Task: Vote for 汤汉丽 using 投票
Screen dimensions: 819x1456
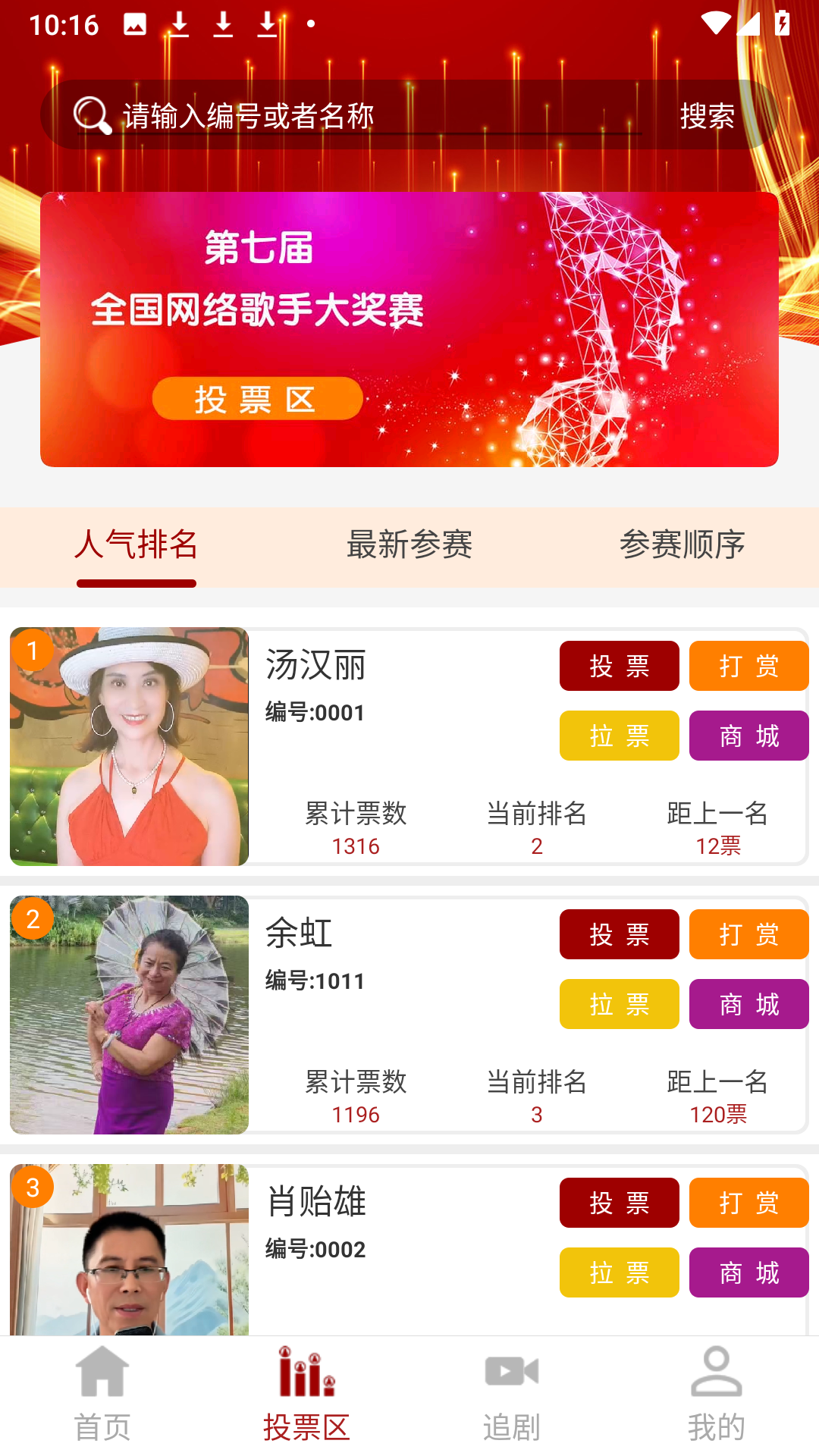Action: point(619,666)
